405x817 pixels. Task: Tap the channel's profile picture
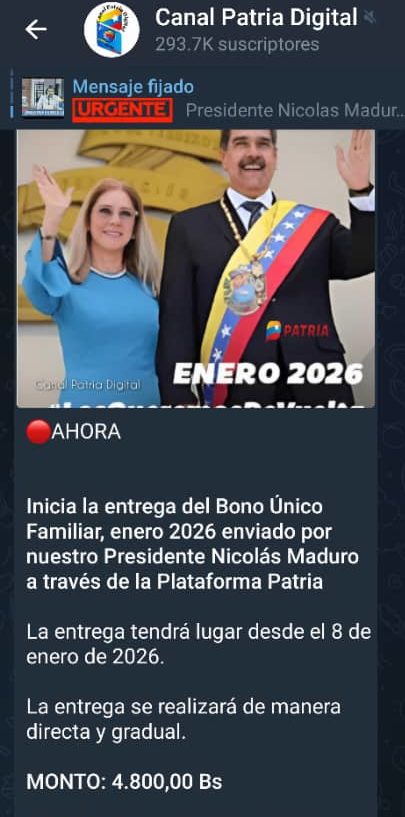click(x=112, y=30)
